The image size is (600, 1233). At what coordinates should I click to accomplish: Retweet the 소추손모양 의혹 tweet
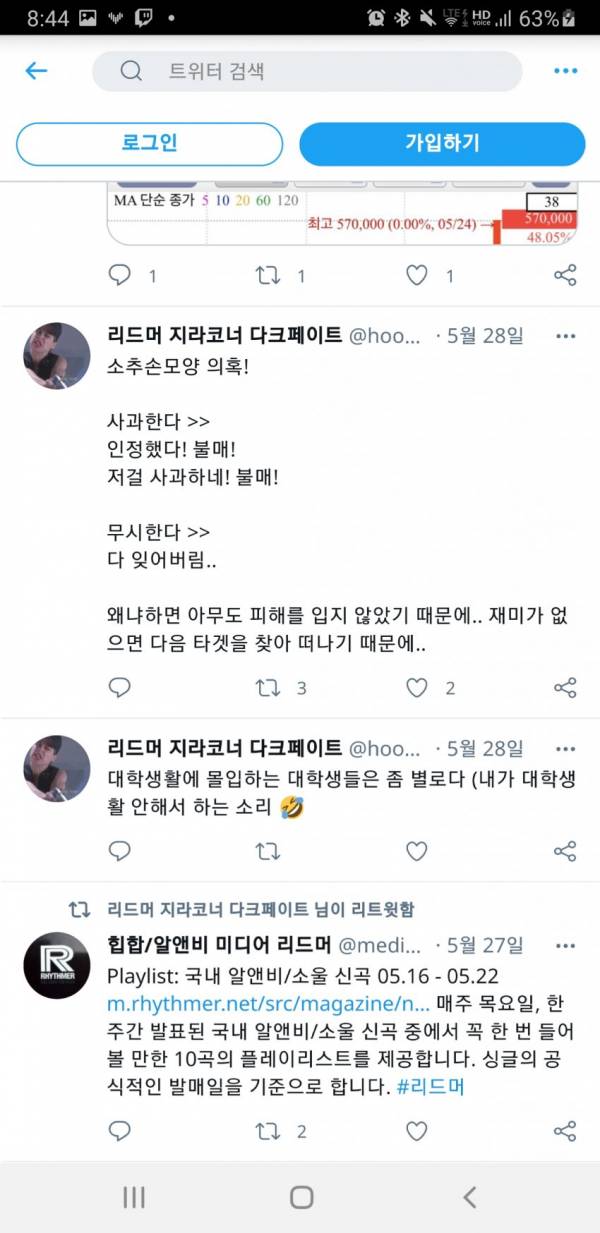pos(268,687)
